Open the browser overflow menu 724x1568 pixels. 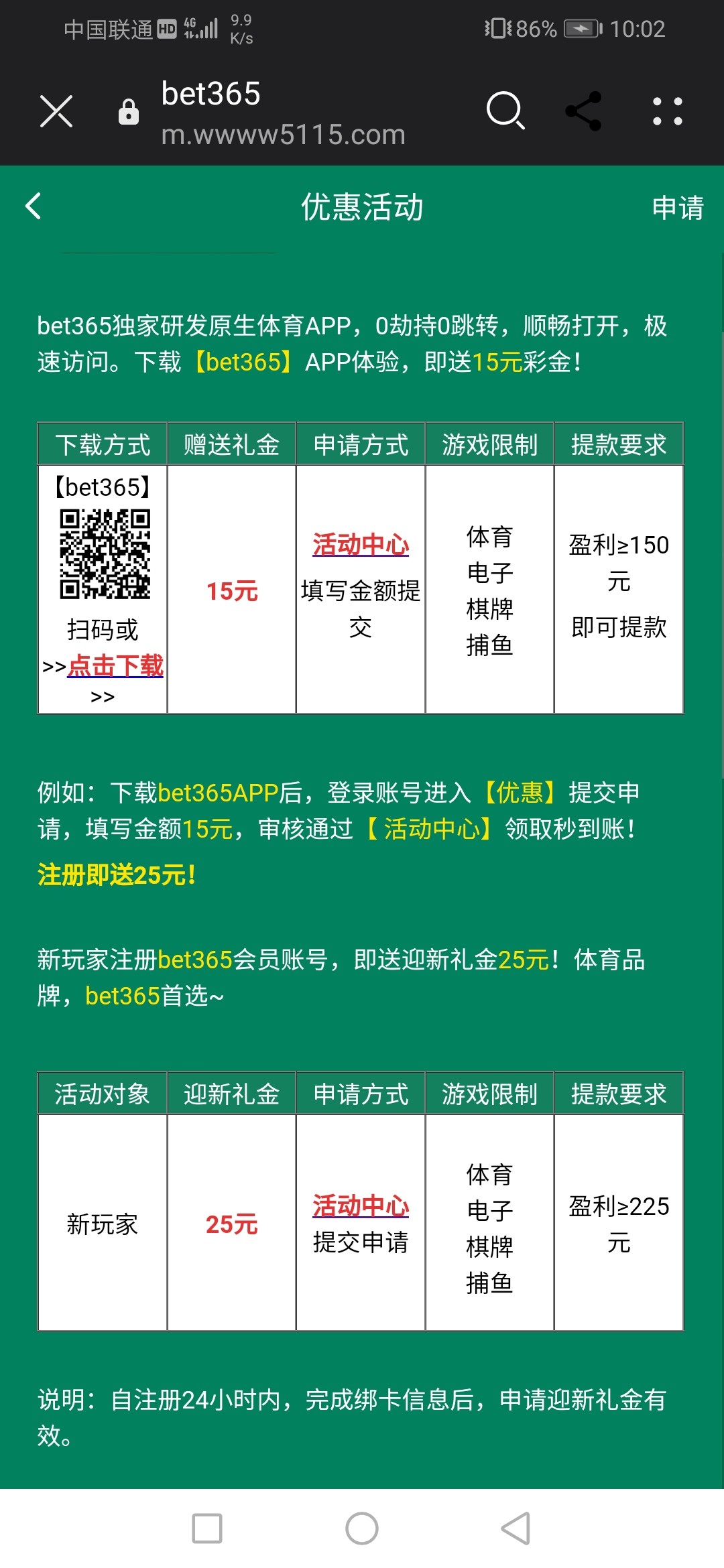667,111
